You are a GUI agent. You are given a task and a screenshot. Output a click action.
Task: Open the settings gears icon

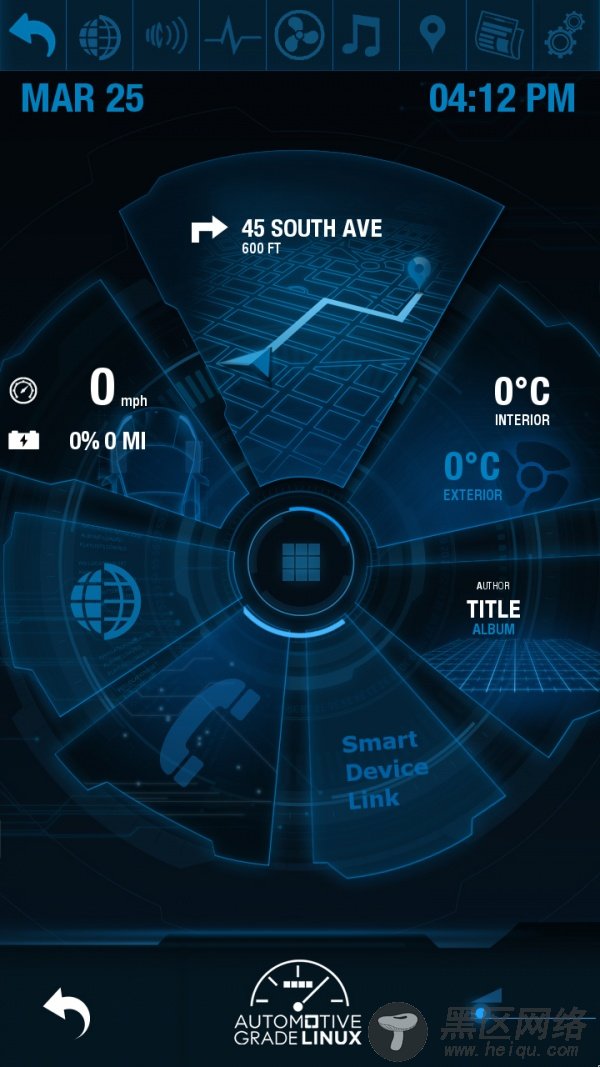tap(564, 36)
